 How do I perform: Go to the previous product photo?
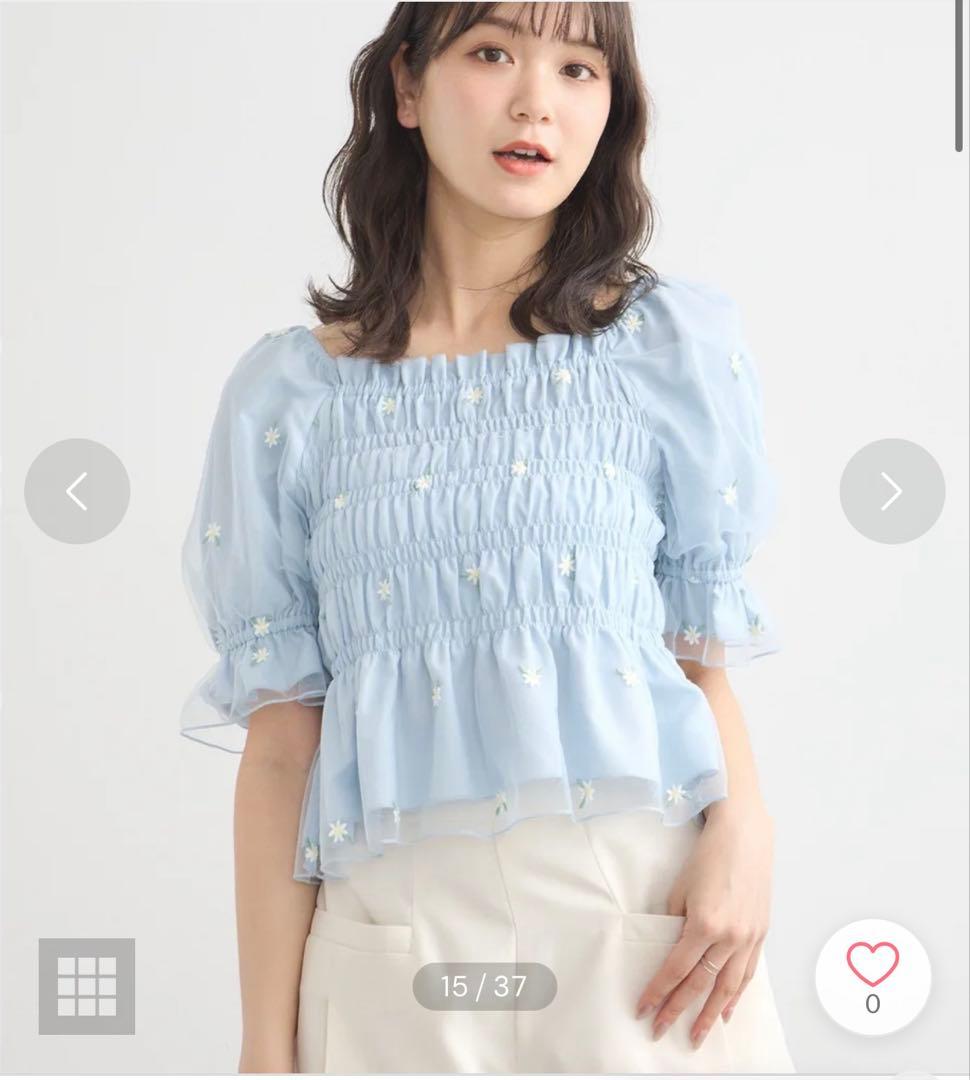(77, 491)
